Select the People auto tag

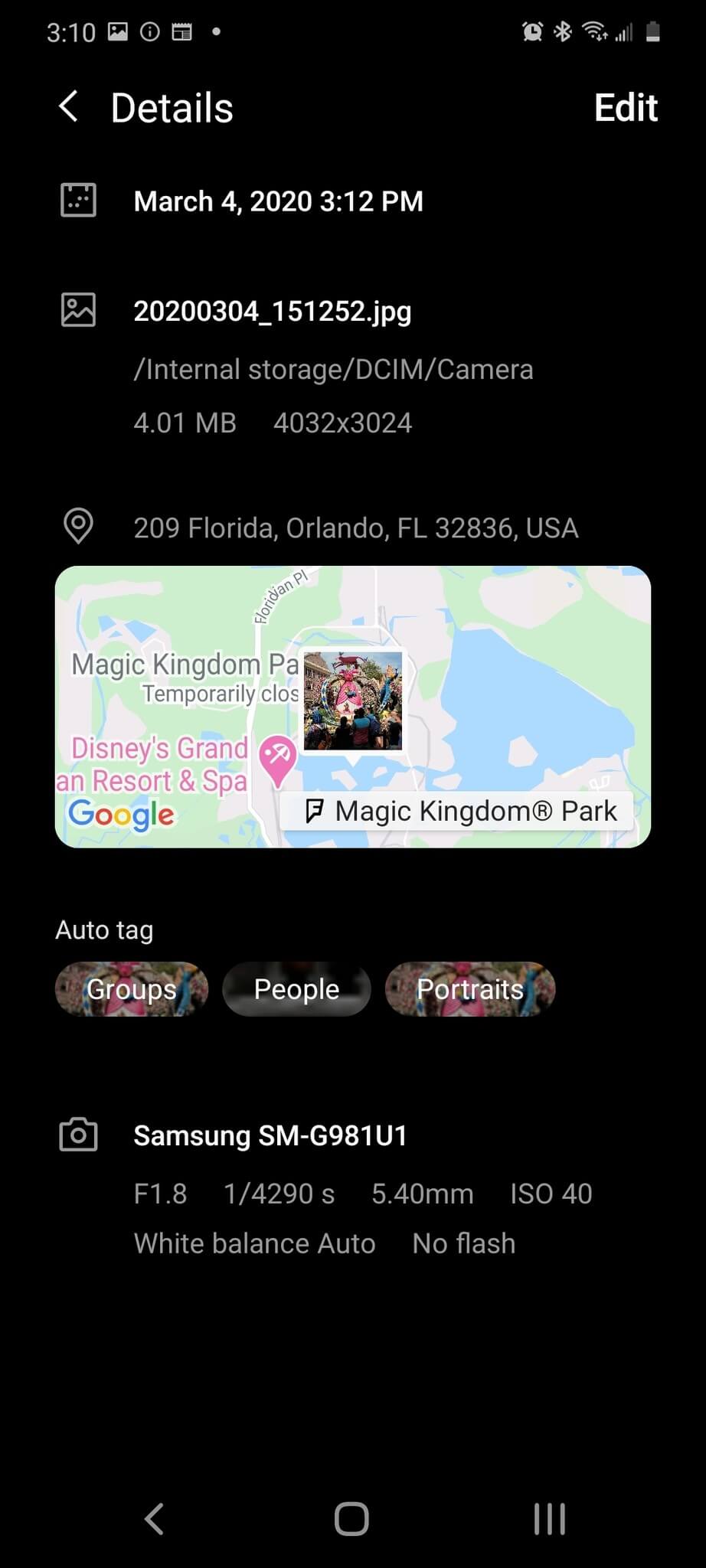[x=296, y=989]
